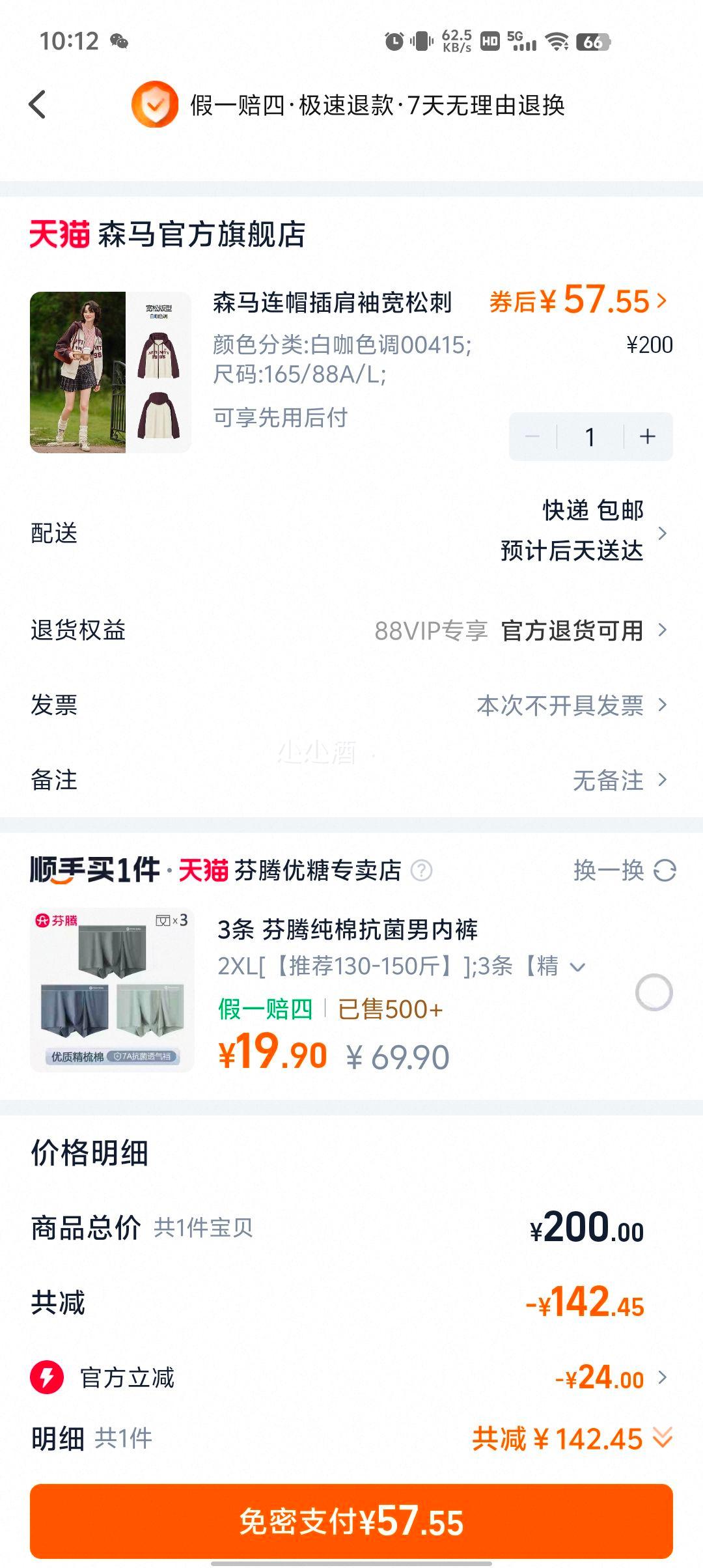Open the 芬腾纯棉抗菌男内裤 product image

pyautogui.click(x=112, y=990)
